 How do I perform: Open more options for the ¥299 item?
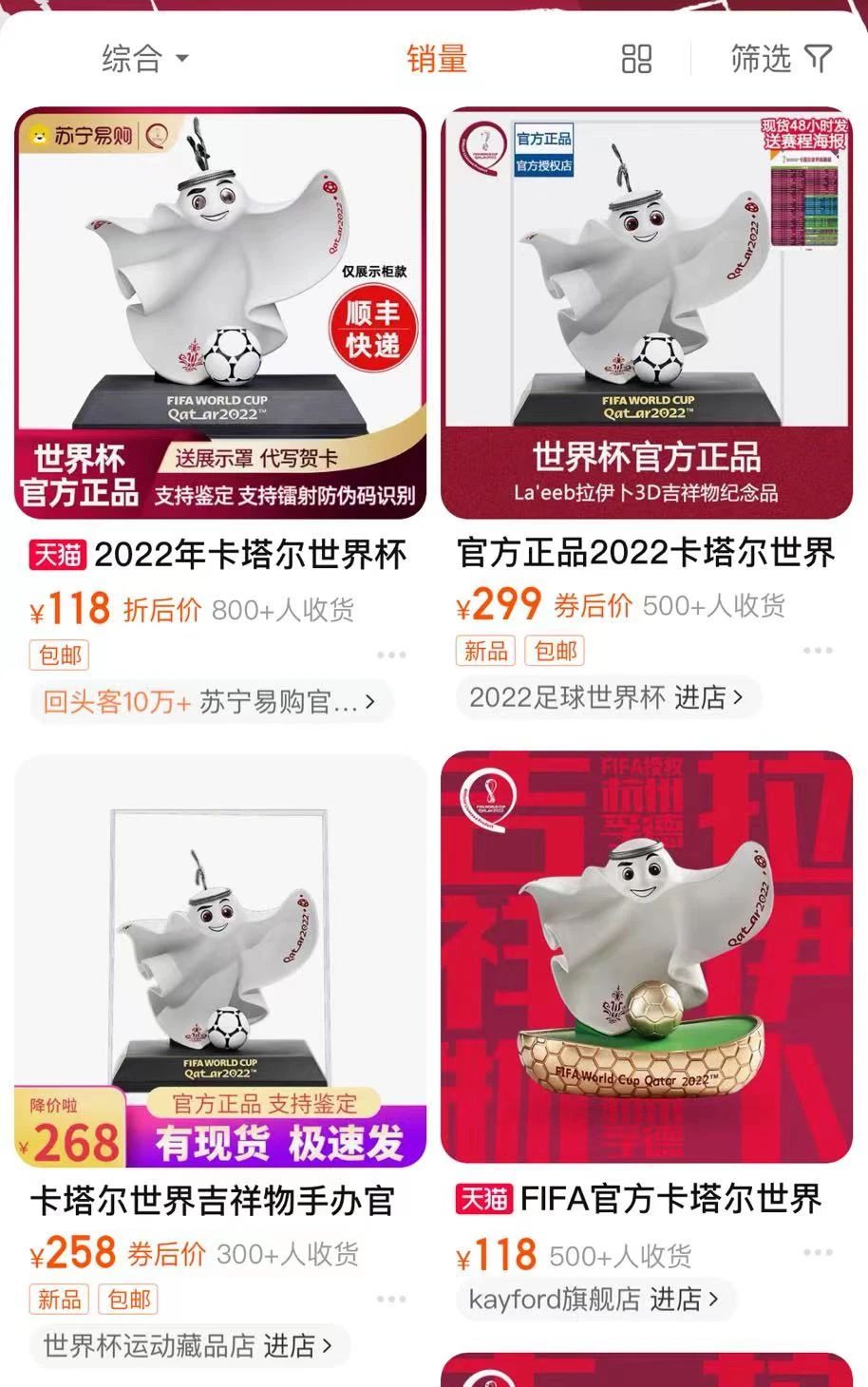click(x=817, y=651)
